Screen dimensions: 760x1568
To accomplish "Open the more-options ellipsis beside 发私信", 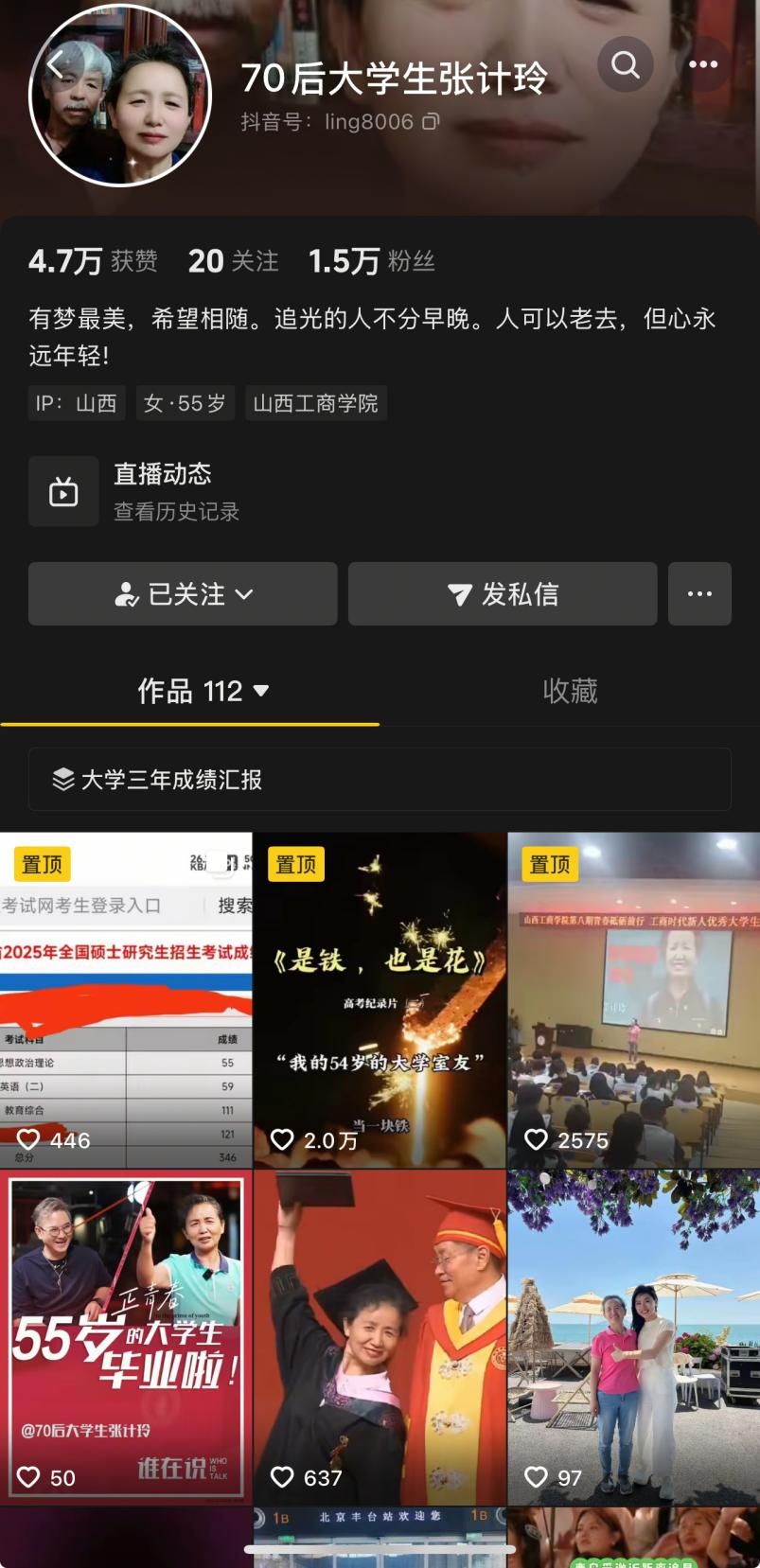I will 699,594.
